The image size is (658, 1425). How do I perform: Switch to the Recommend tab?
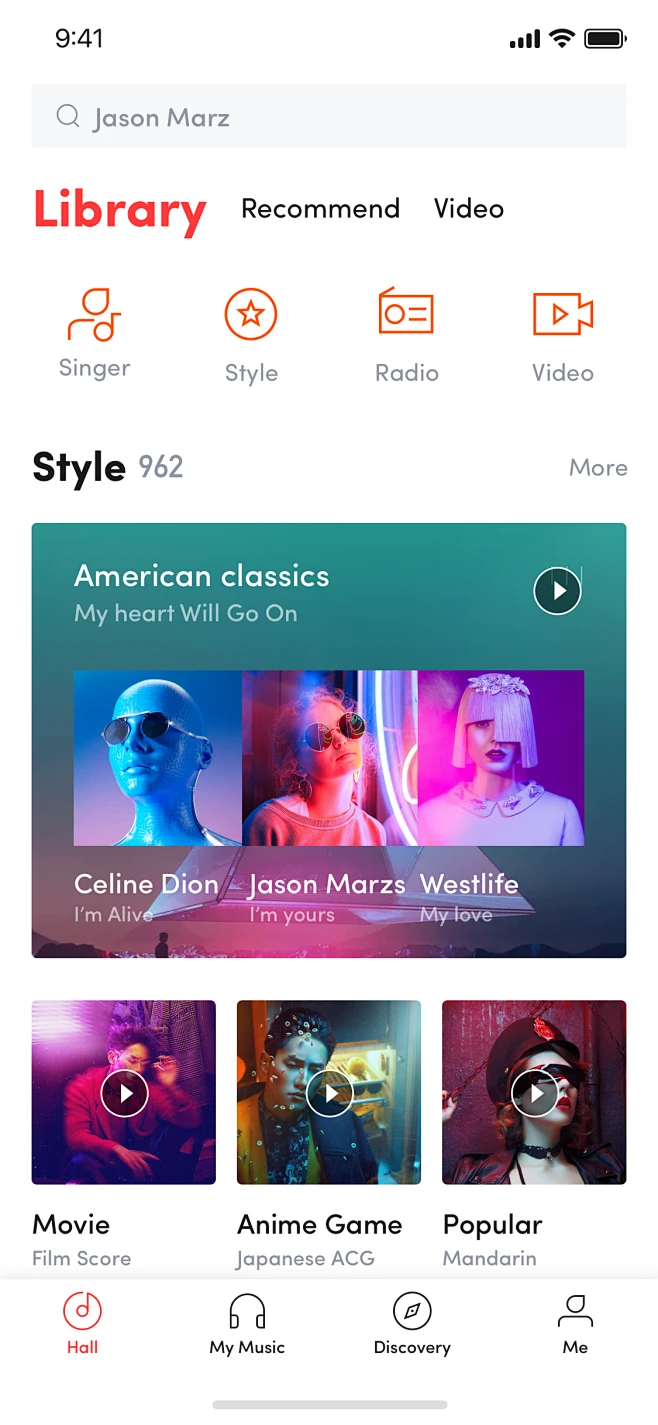[320, 209]
